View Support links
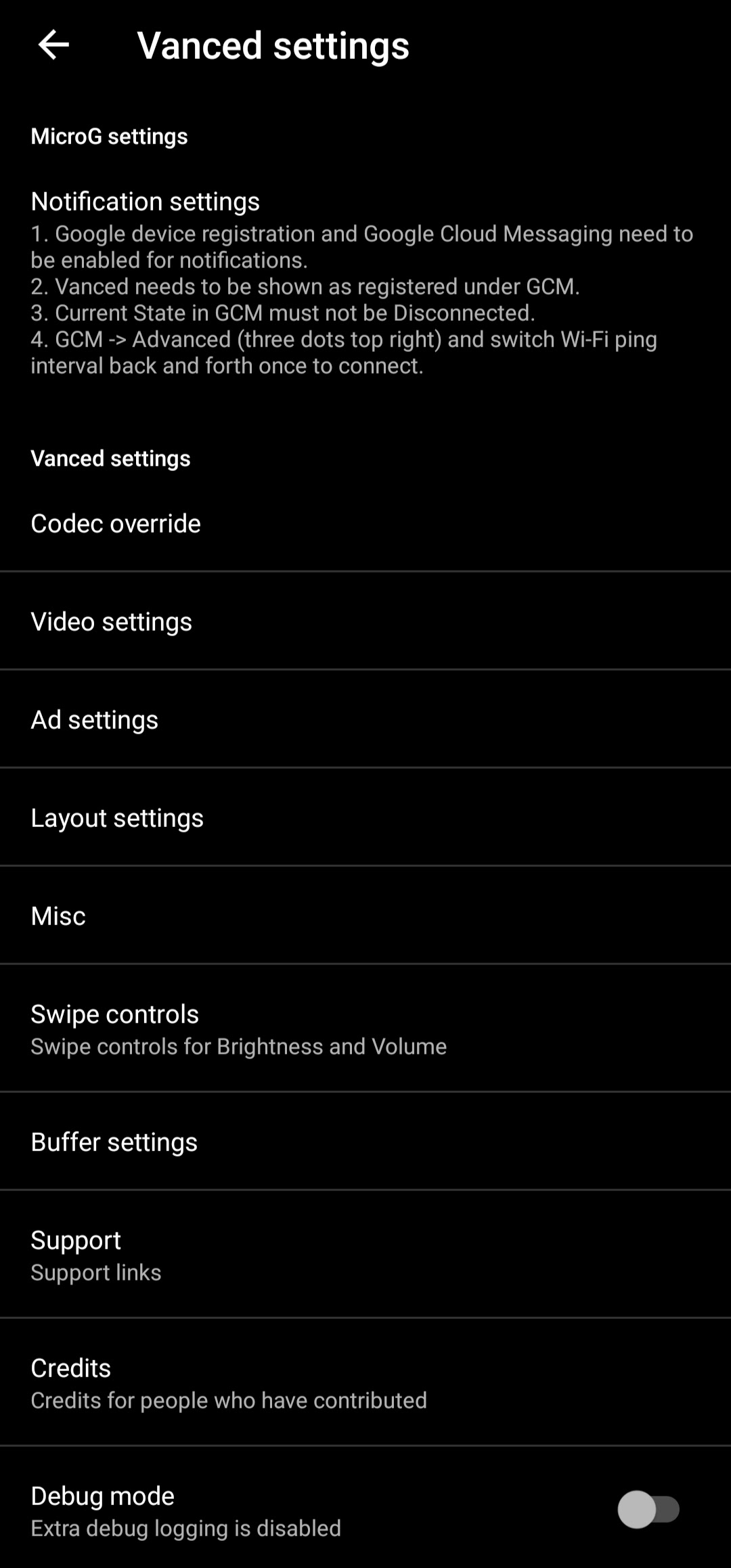The width and height of the screenshot is (731, 1568). [x=365, y=1255]
